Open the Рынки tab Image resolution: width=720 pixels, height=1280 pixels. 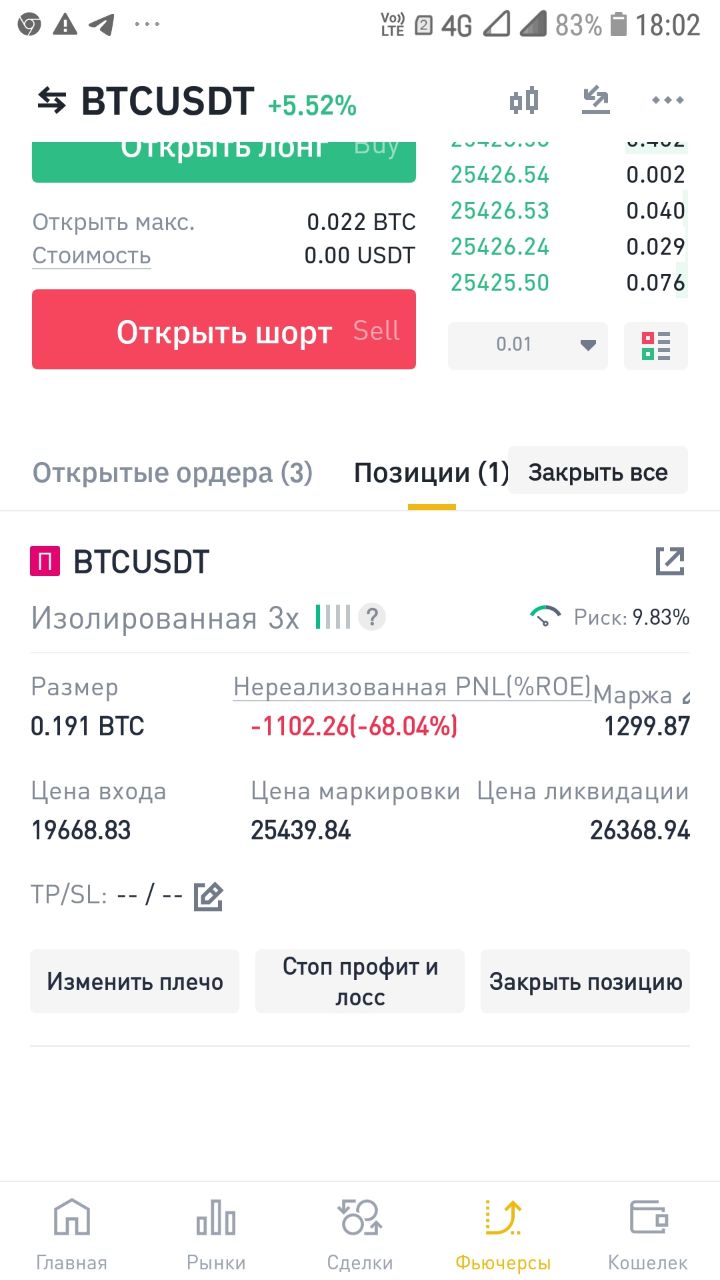coord(216,1234)
